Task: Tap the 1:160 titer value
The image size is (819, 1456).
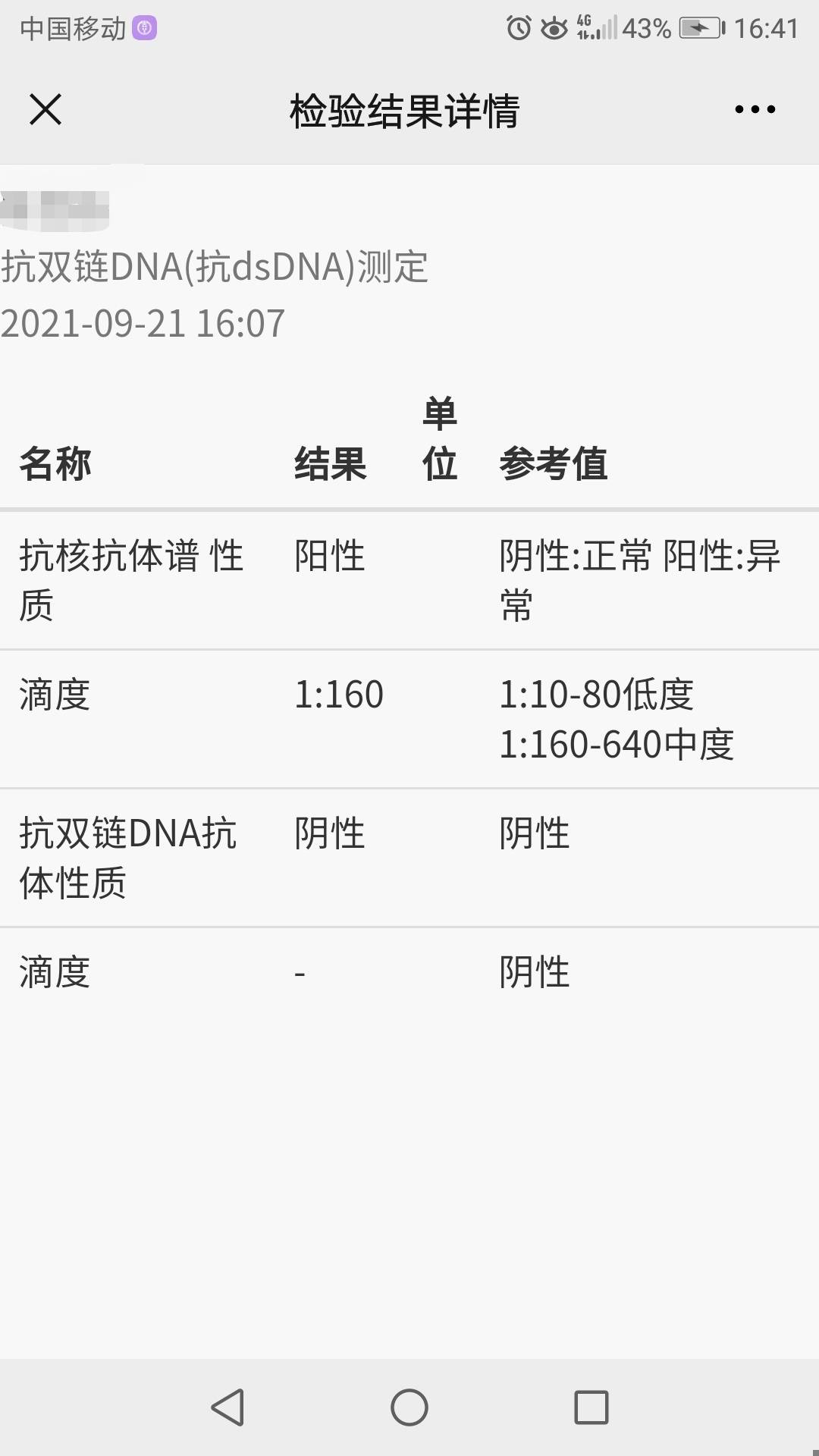Action: [339, 695]
